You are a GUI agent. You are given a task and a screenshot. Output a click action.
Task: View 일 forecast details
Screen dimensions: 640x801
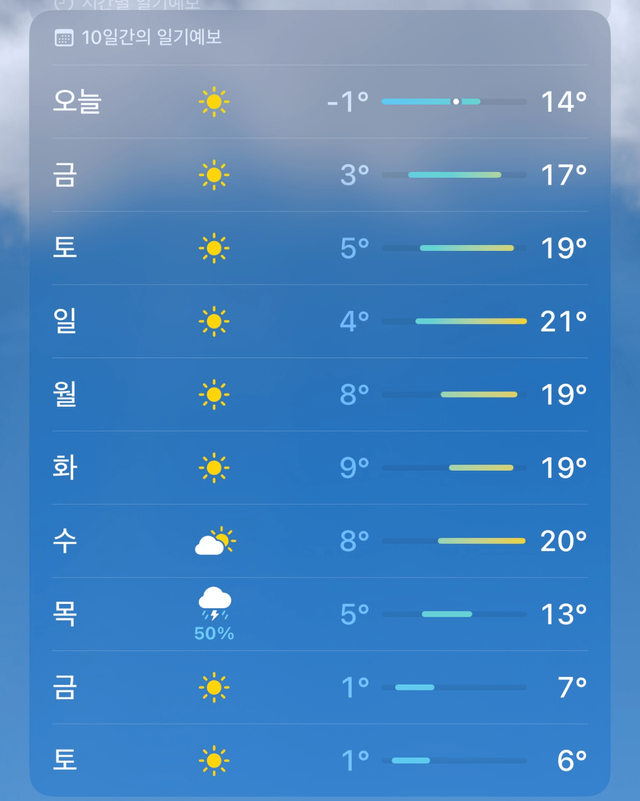320,321
